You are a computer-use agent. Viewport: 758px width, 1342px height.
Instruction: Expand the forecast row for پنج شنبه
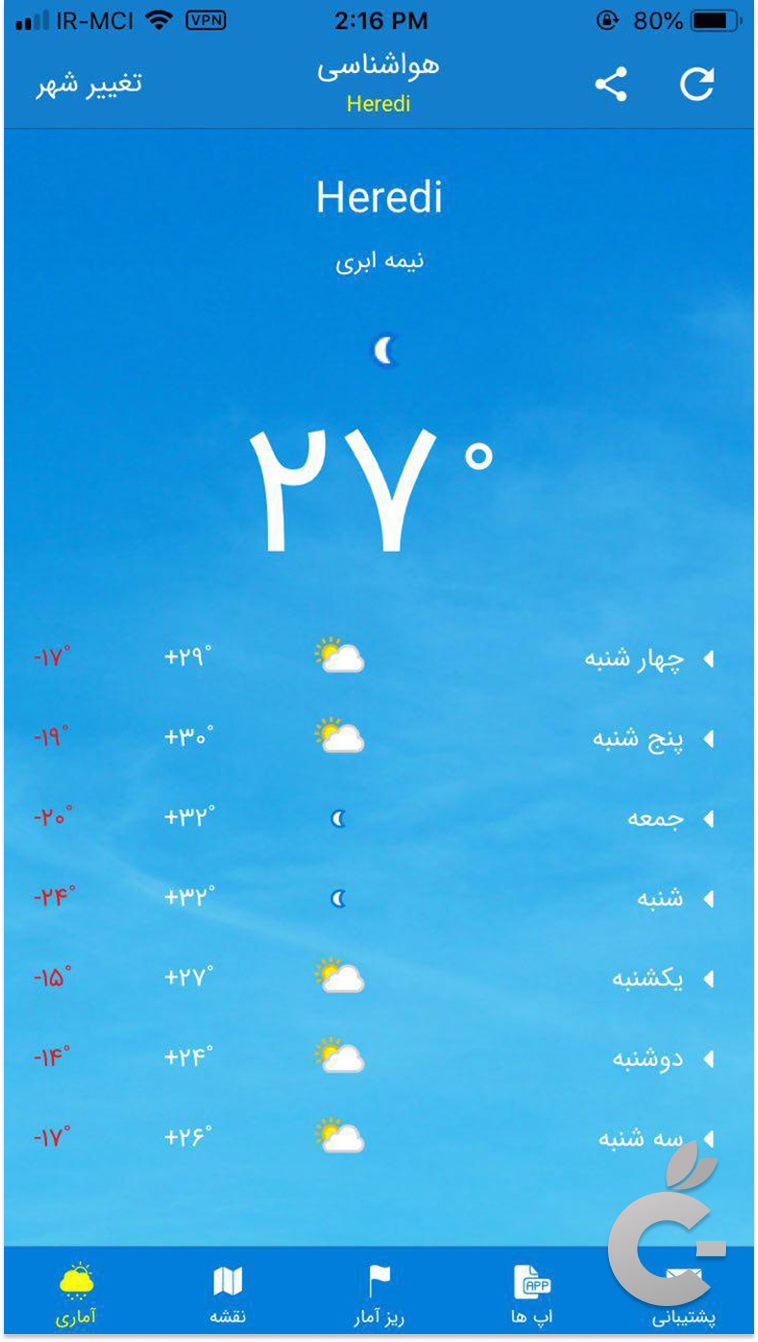[710, 737]
